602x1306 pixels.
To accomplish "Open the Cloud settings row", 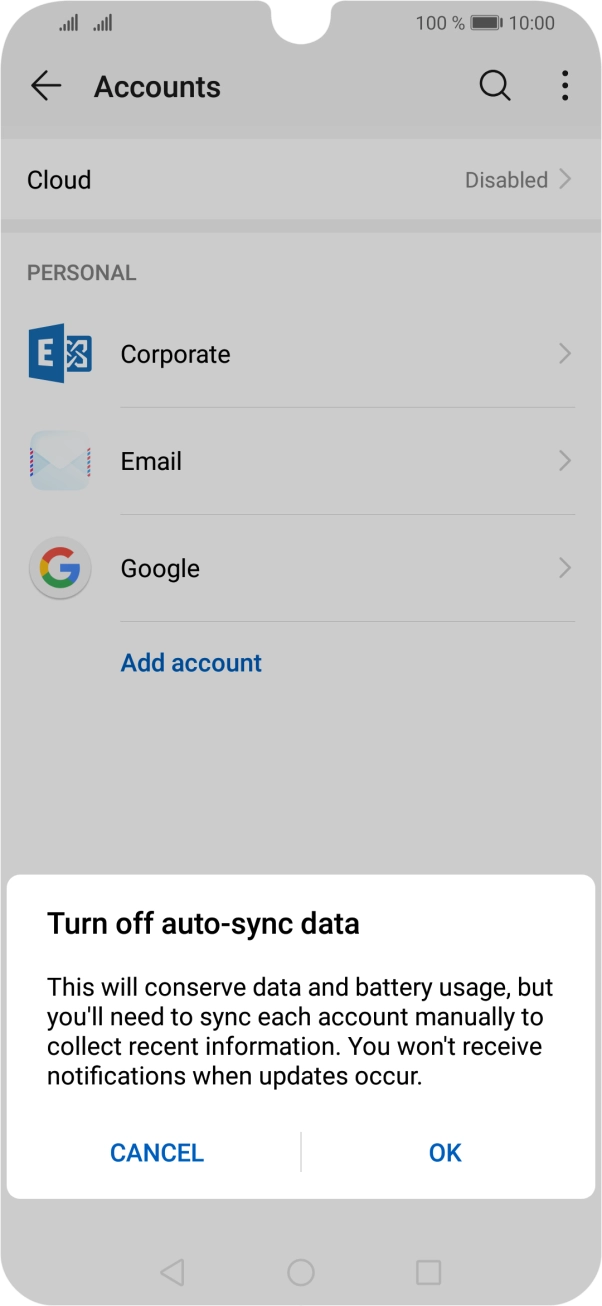I will [x=301, y=180].
